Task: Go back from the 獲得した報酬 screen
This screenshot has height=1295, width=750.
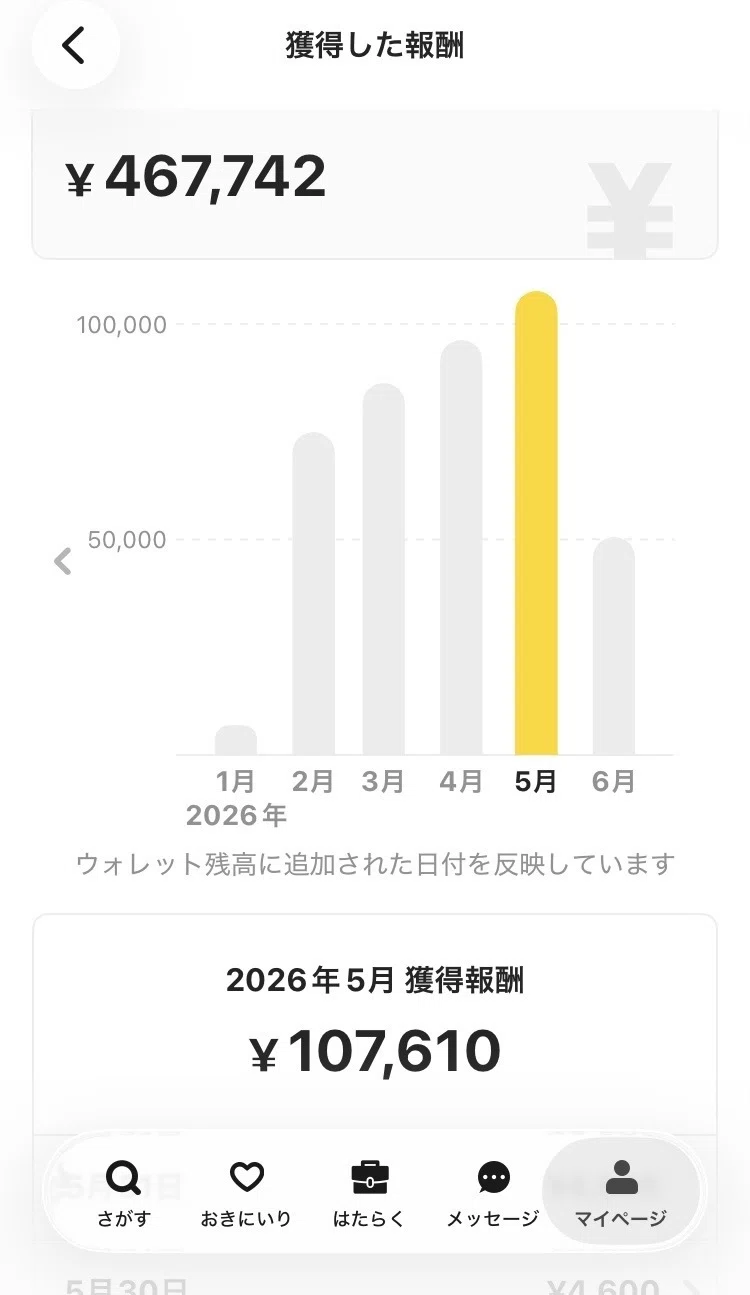Action: tap(75, 46)
